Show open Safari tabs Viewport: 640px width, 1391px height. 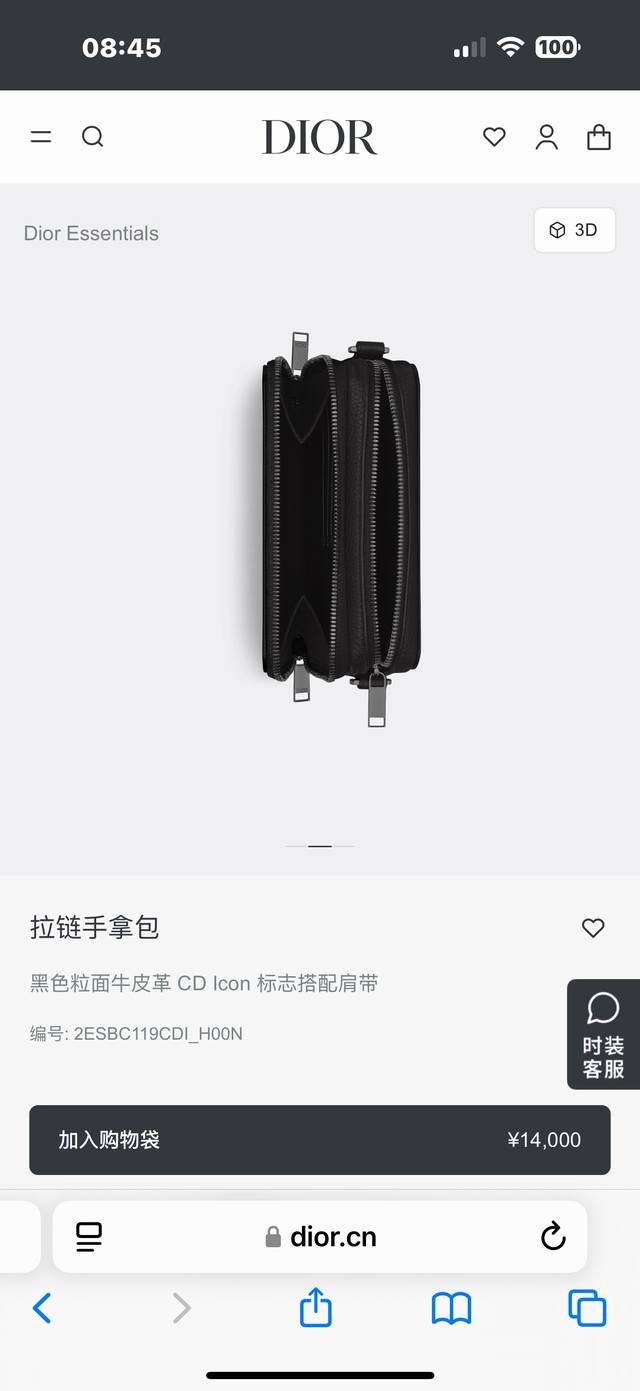pos(587,1307)
